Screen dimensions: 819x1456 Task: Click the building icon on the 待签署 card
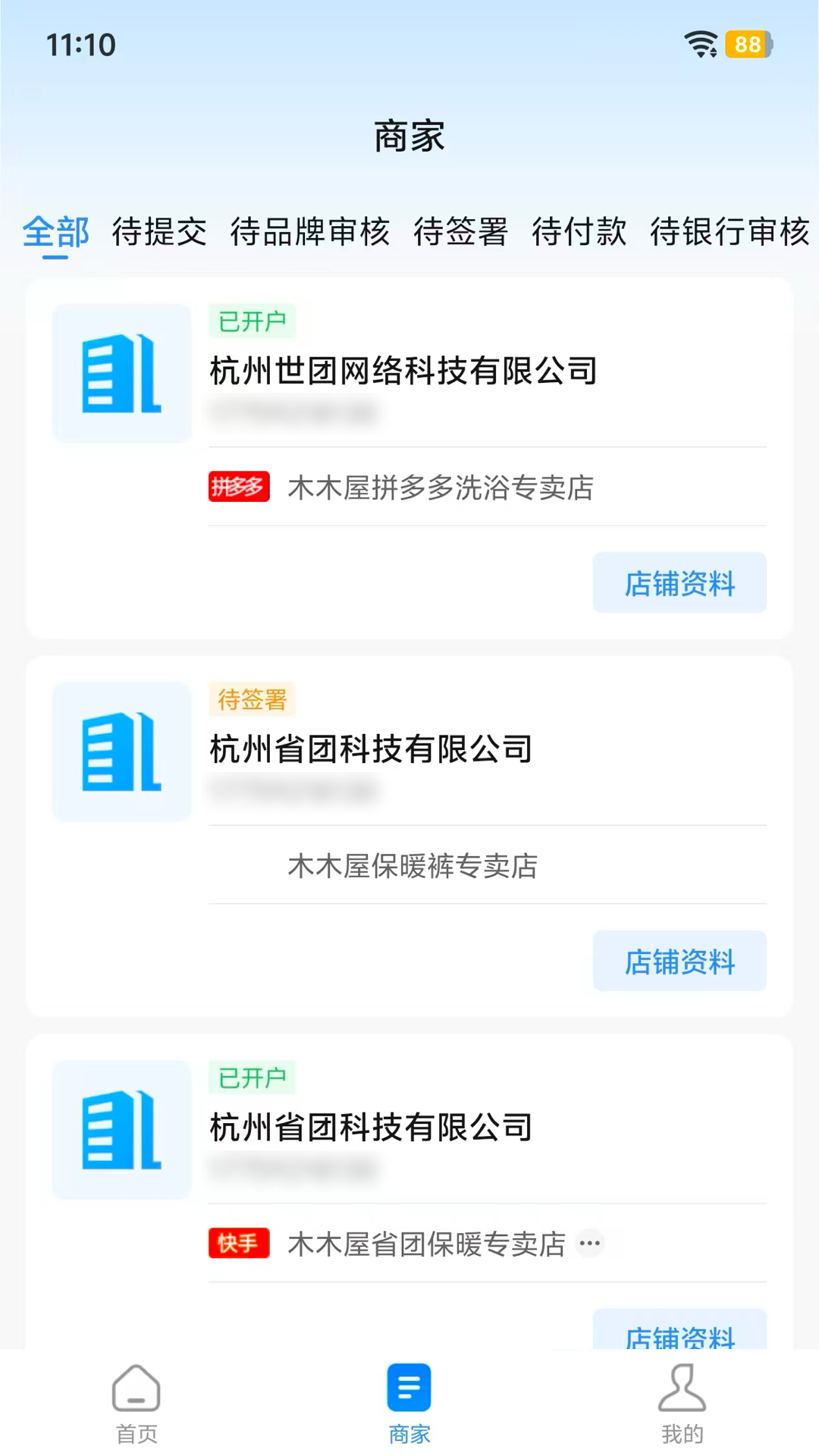[121, 753]
